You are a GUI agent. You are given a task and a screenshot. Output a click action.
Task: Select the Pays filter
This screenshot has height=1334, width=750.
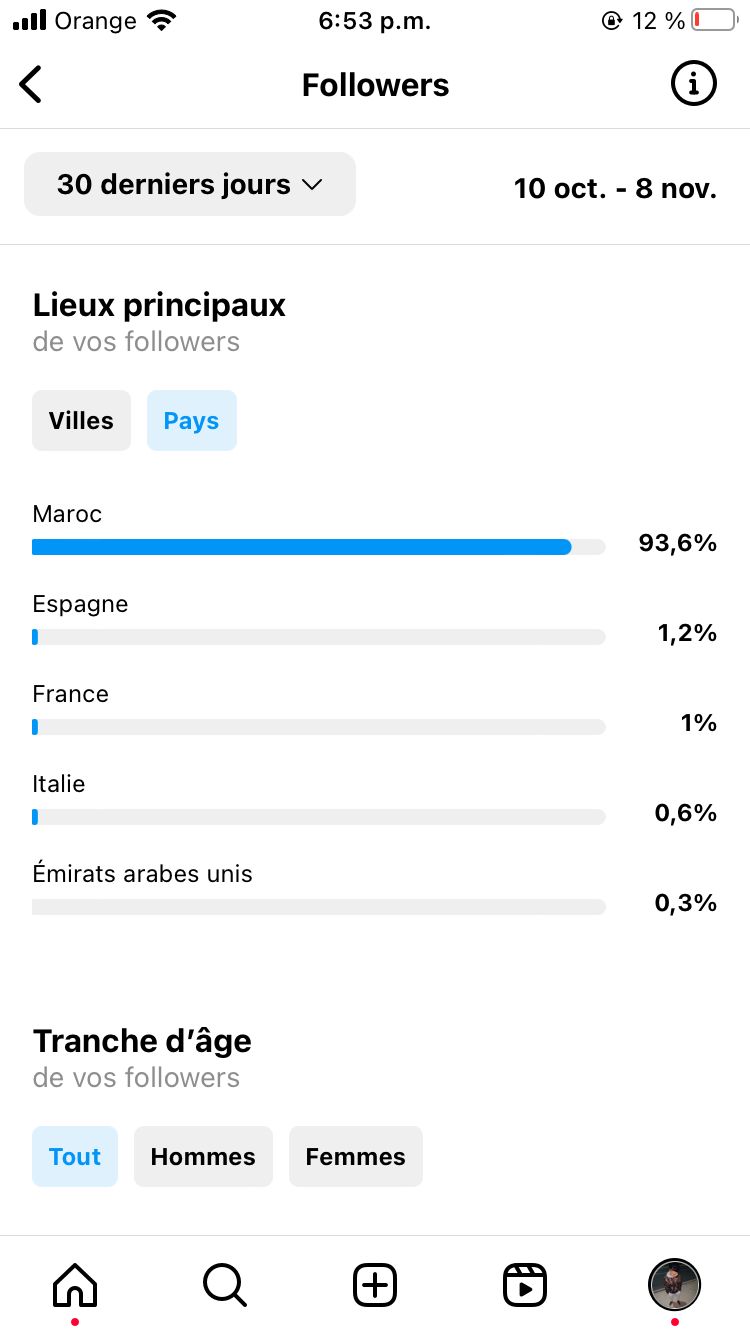[x=191, y=420]
